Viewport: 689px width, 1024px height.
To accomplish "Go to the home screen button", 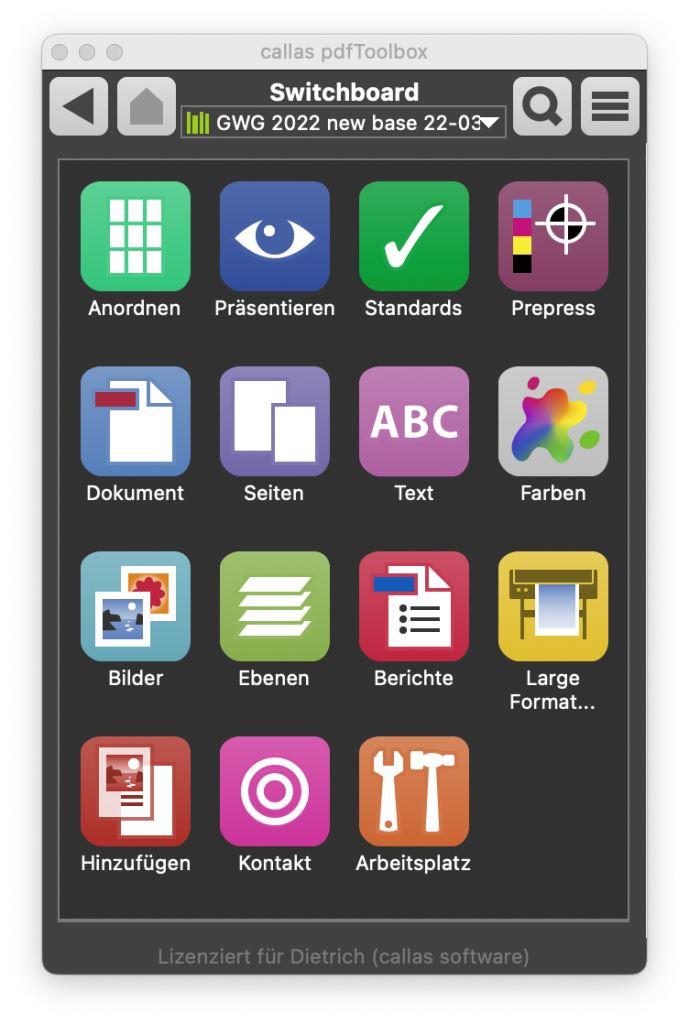I will (146, 106).
